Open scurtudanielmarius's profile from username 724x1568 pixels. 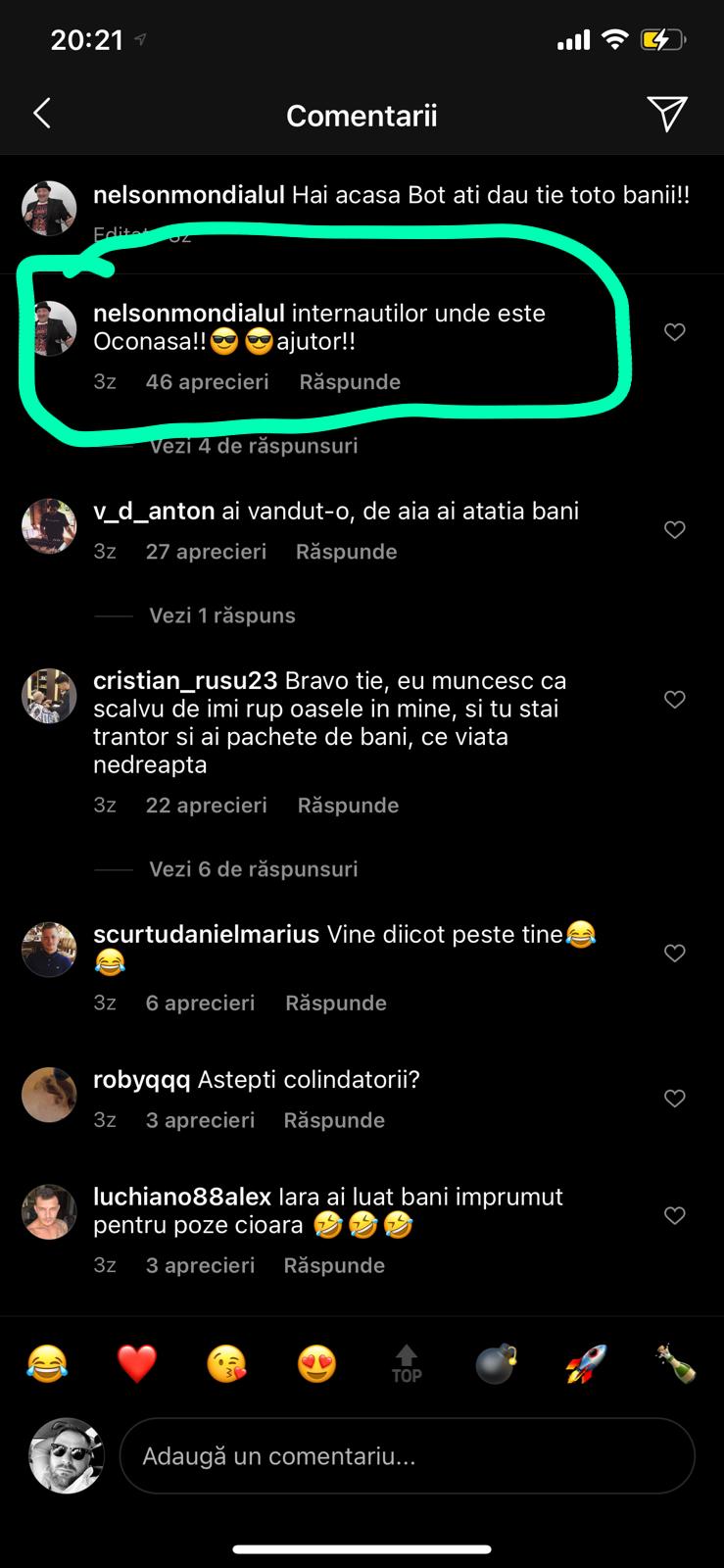206,934
